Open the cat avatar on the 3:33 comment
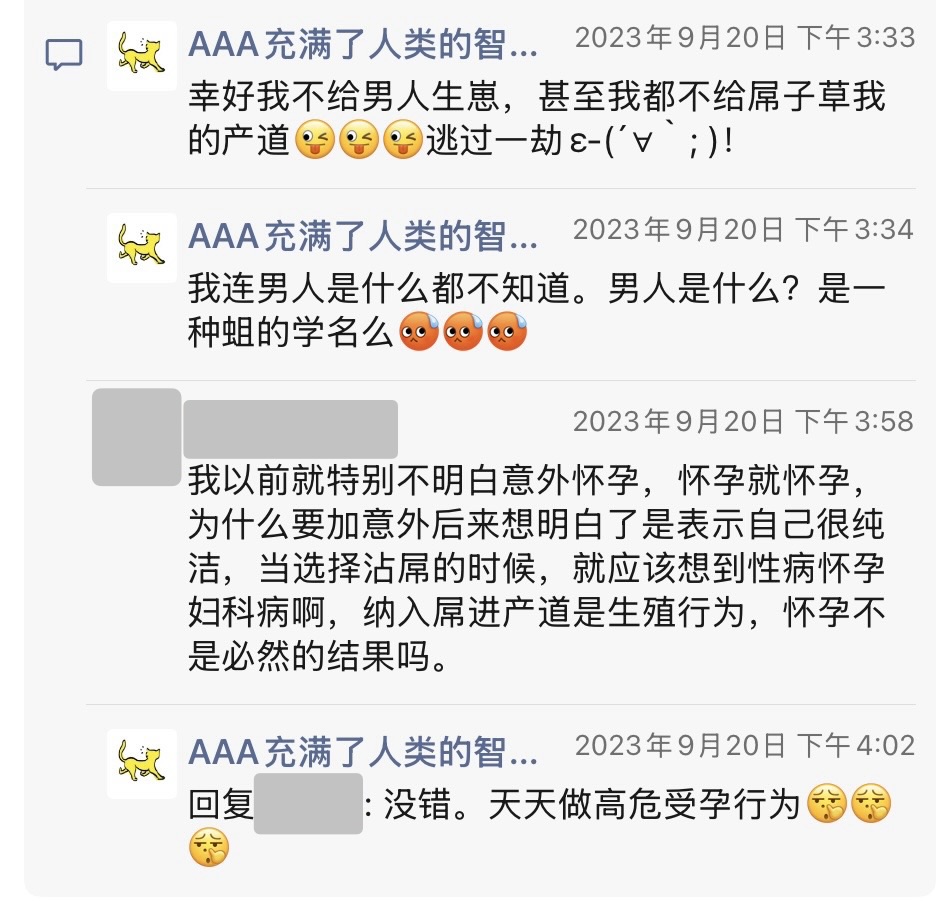This screenshot has width=950, height=901. (141, 55)
